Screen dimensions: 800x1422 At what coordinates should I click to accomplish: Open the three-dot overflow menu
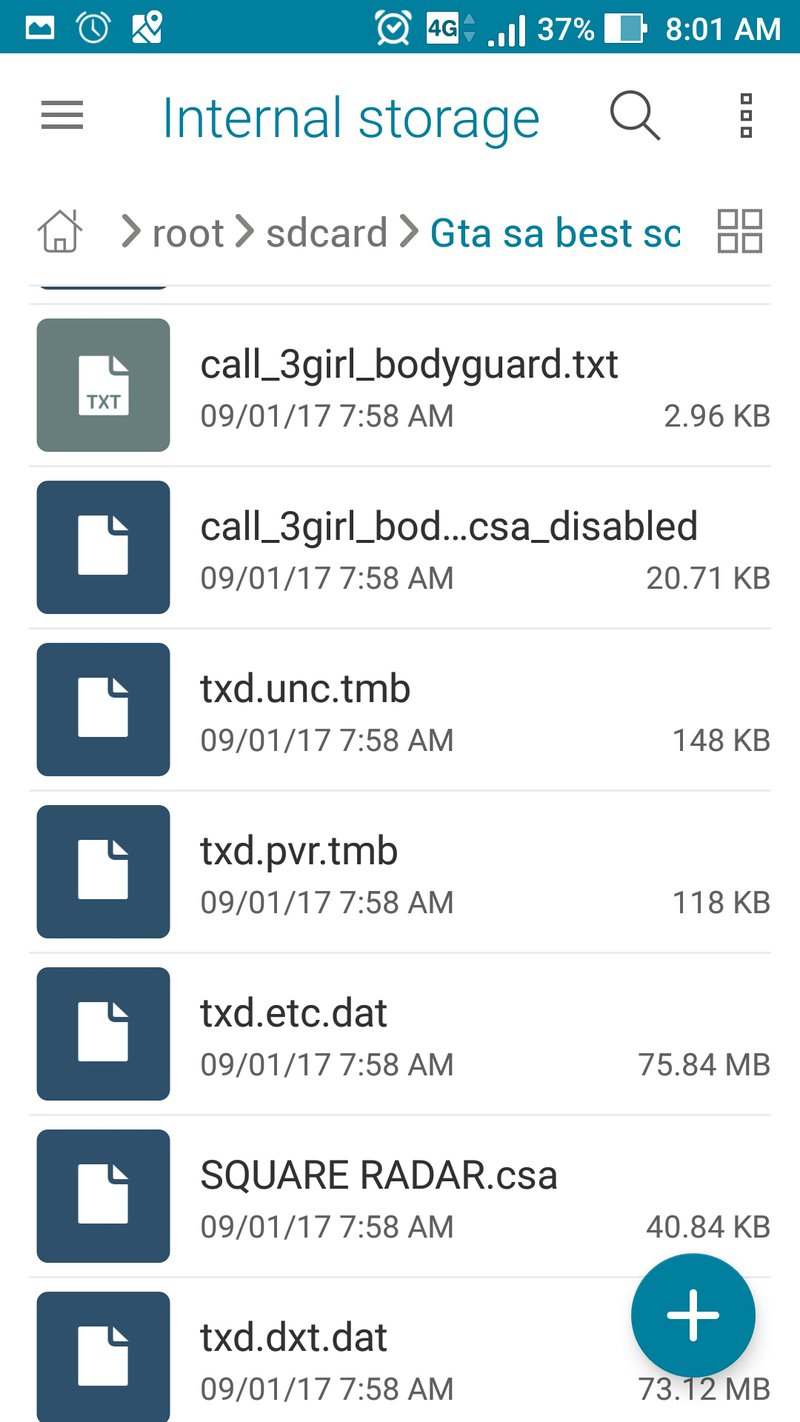745,117
